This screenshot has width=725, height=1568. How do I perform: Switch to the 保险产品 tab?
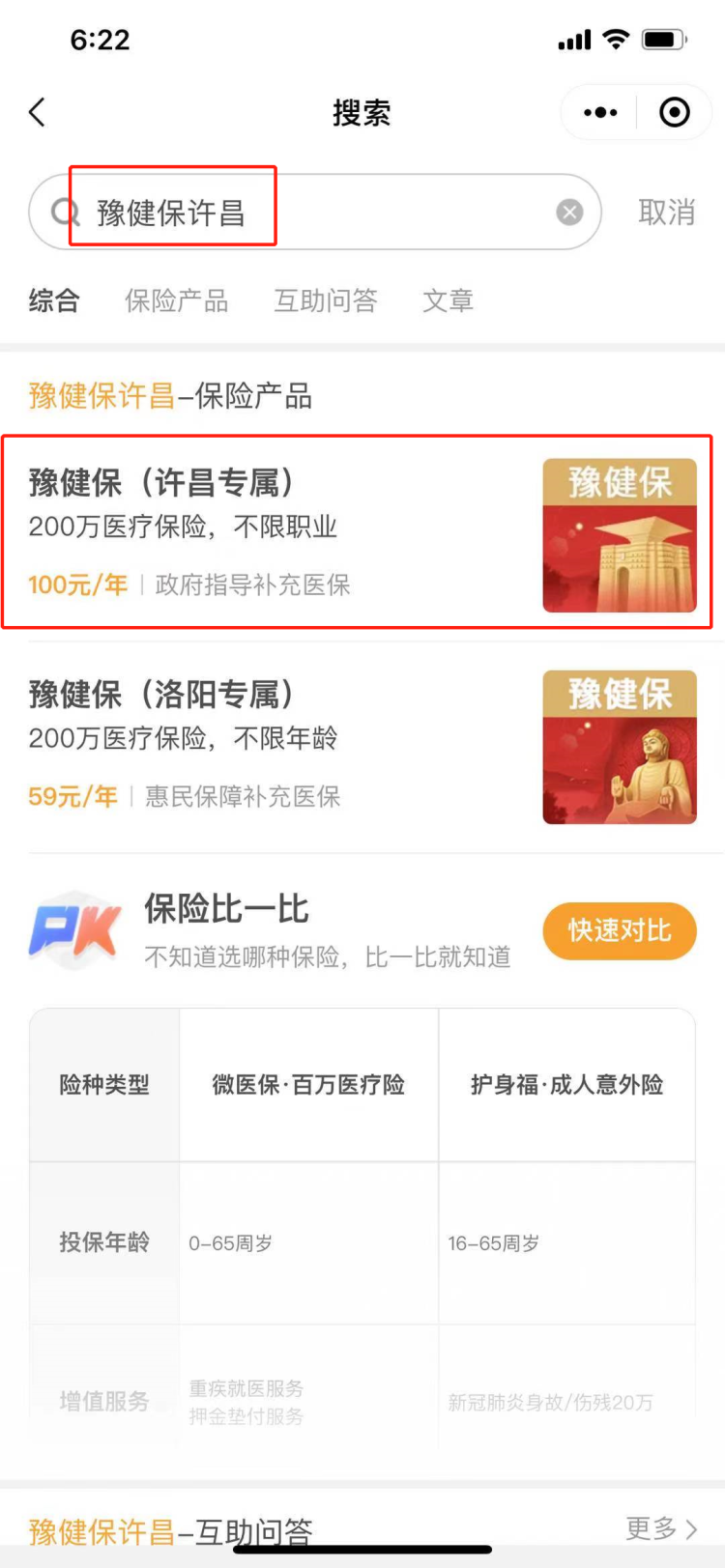point(176,300)
